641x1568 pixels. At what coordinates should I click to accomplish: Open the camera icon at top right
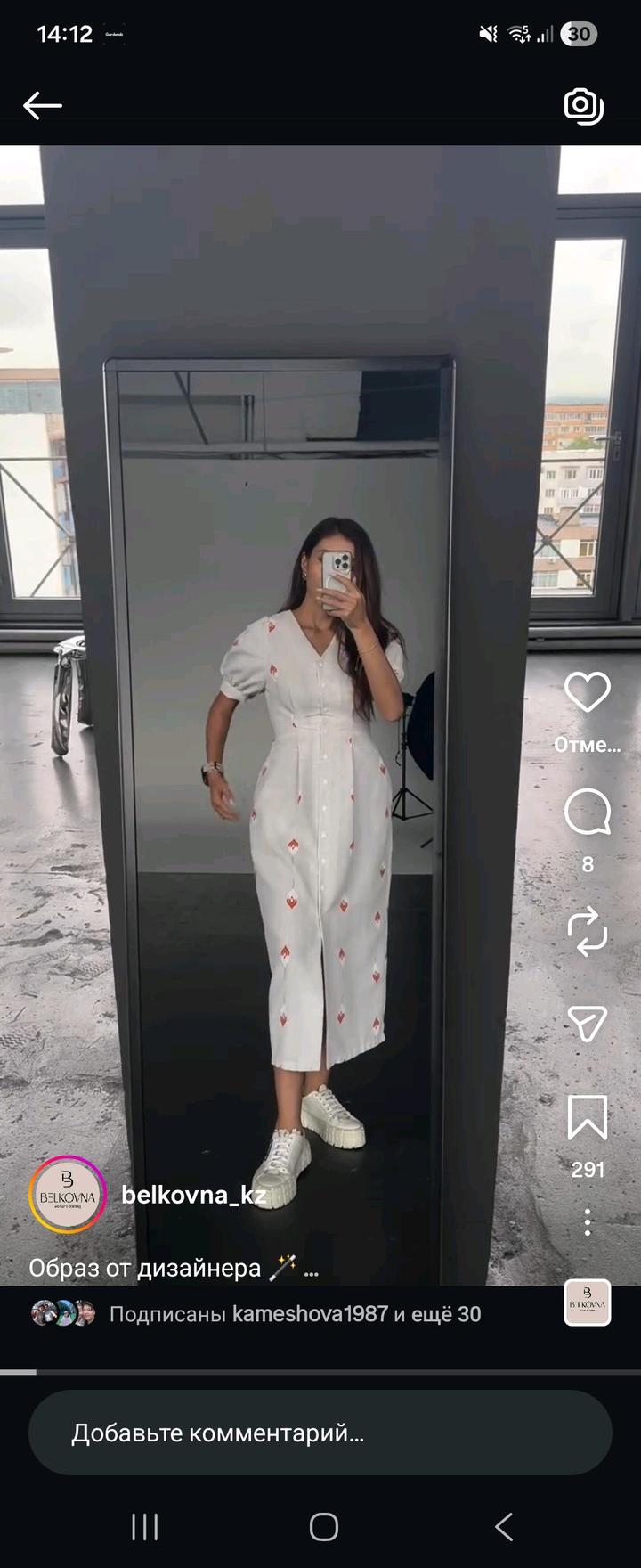pos(583,105)
